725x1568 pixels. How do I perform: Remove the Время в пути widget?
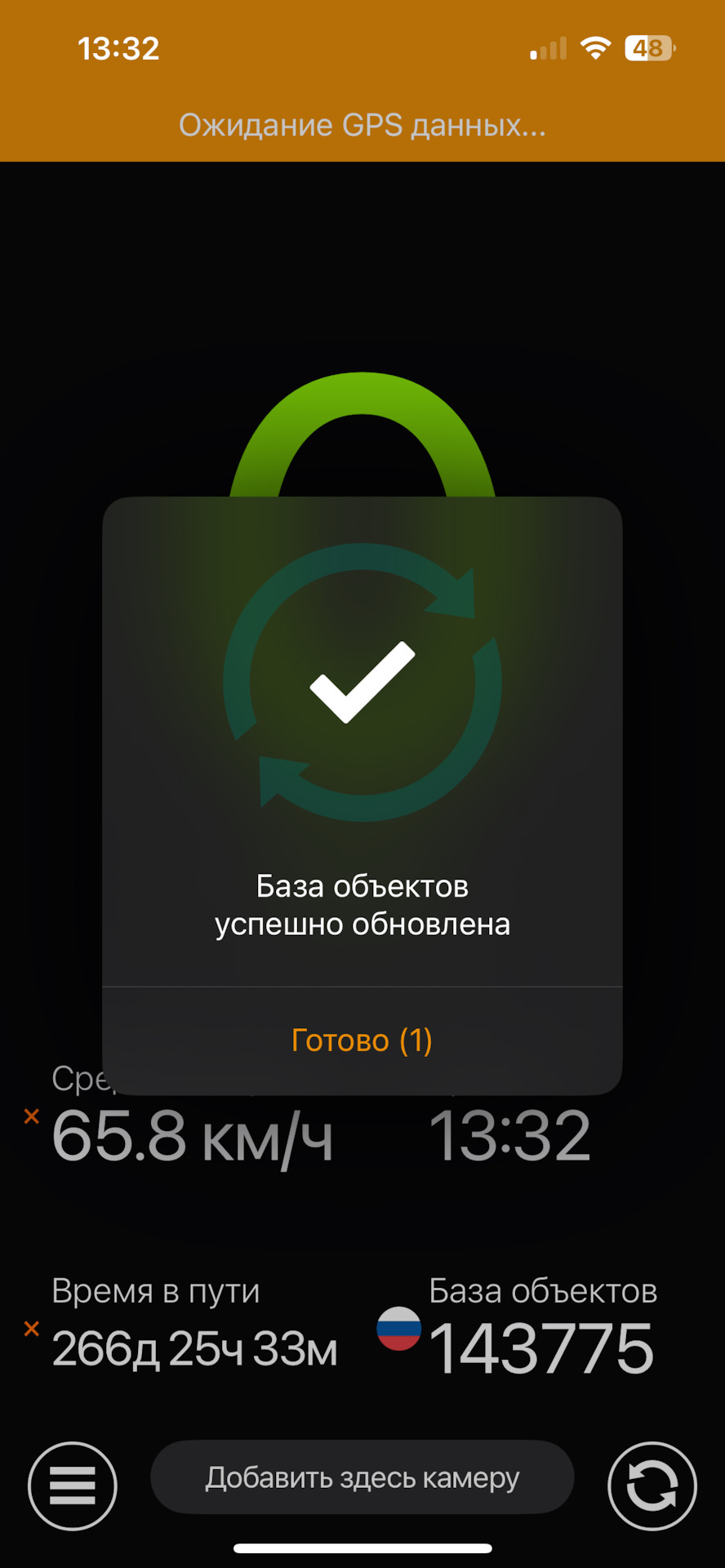[x=32, y=1329]
